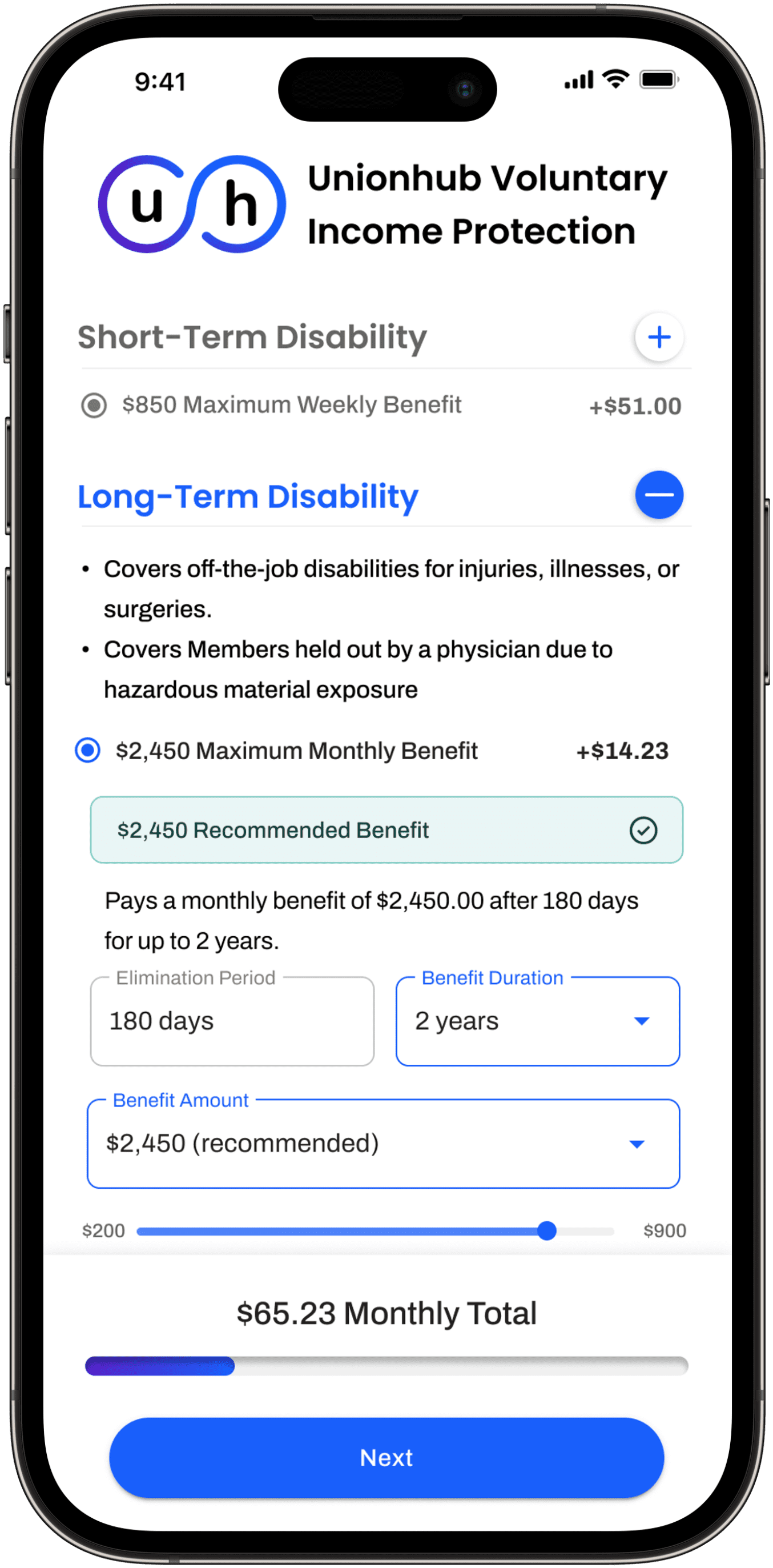The height and width of the screenshot is (1568, 773).
Task: Tap the Elimination Period field
Action: point(232,1021)
